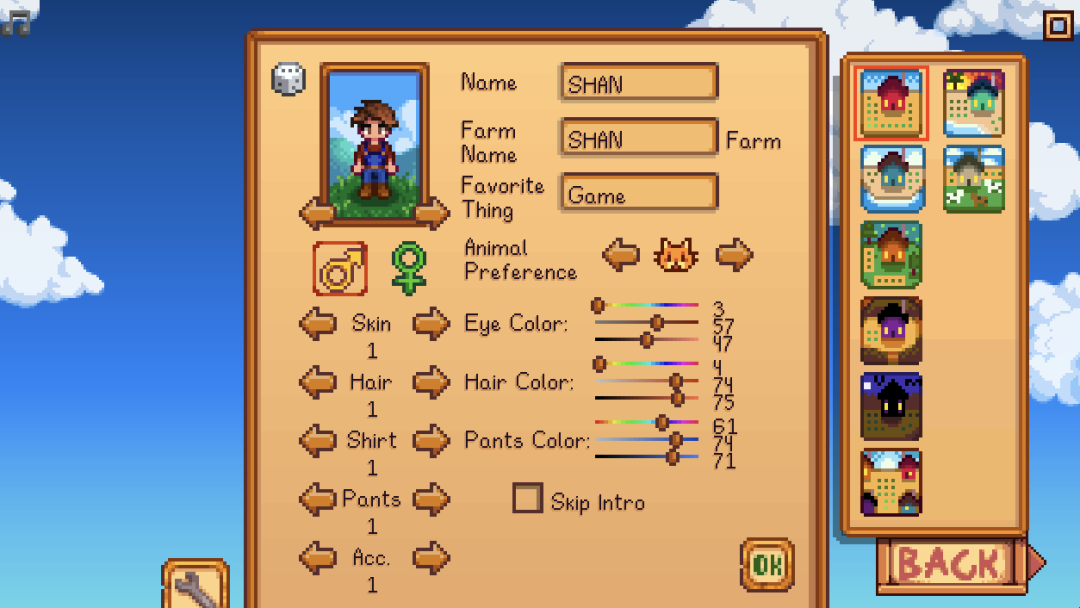The height and width of the screenshot is (608, 1080).
Task: Choose next Skin option
Action: tap(431, 323)
